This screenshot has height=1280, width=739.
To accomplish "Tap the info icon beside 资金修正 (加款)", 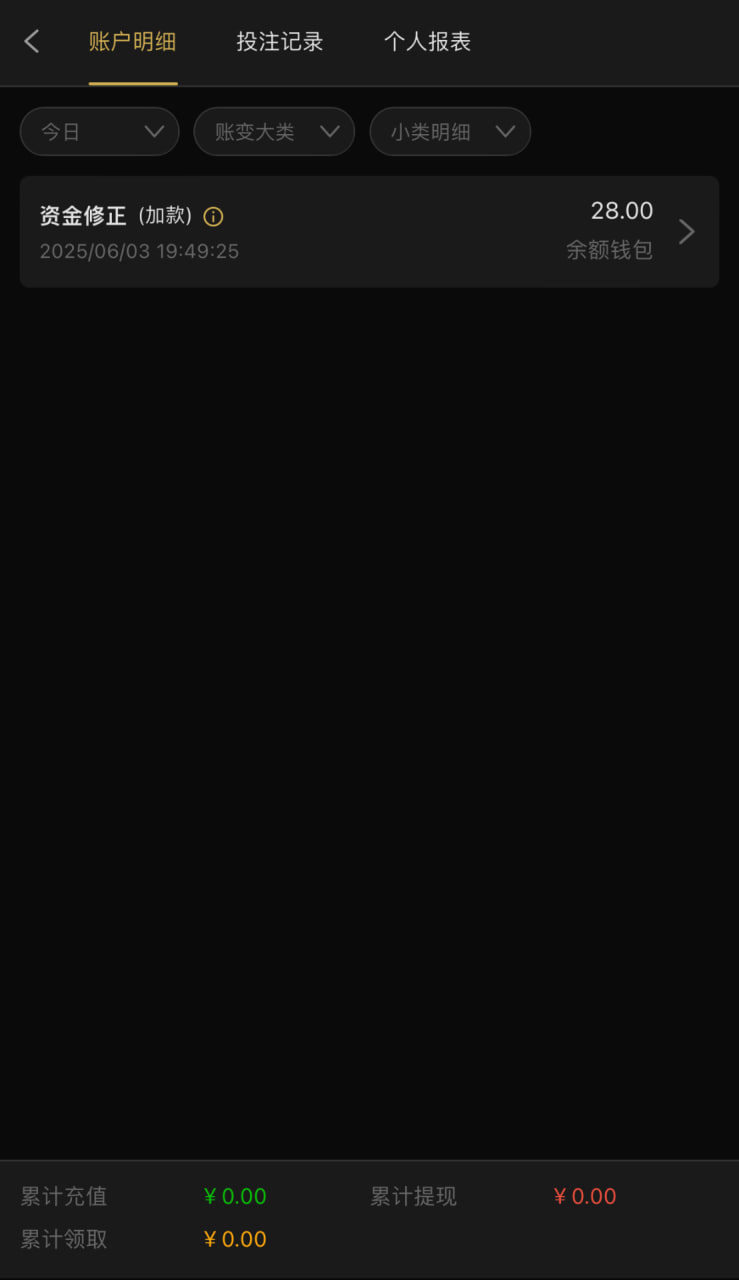I will 213,216.
